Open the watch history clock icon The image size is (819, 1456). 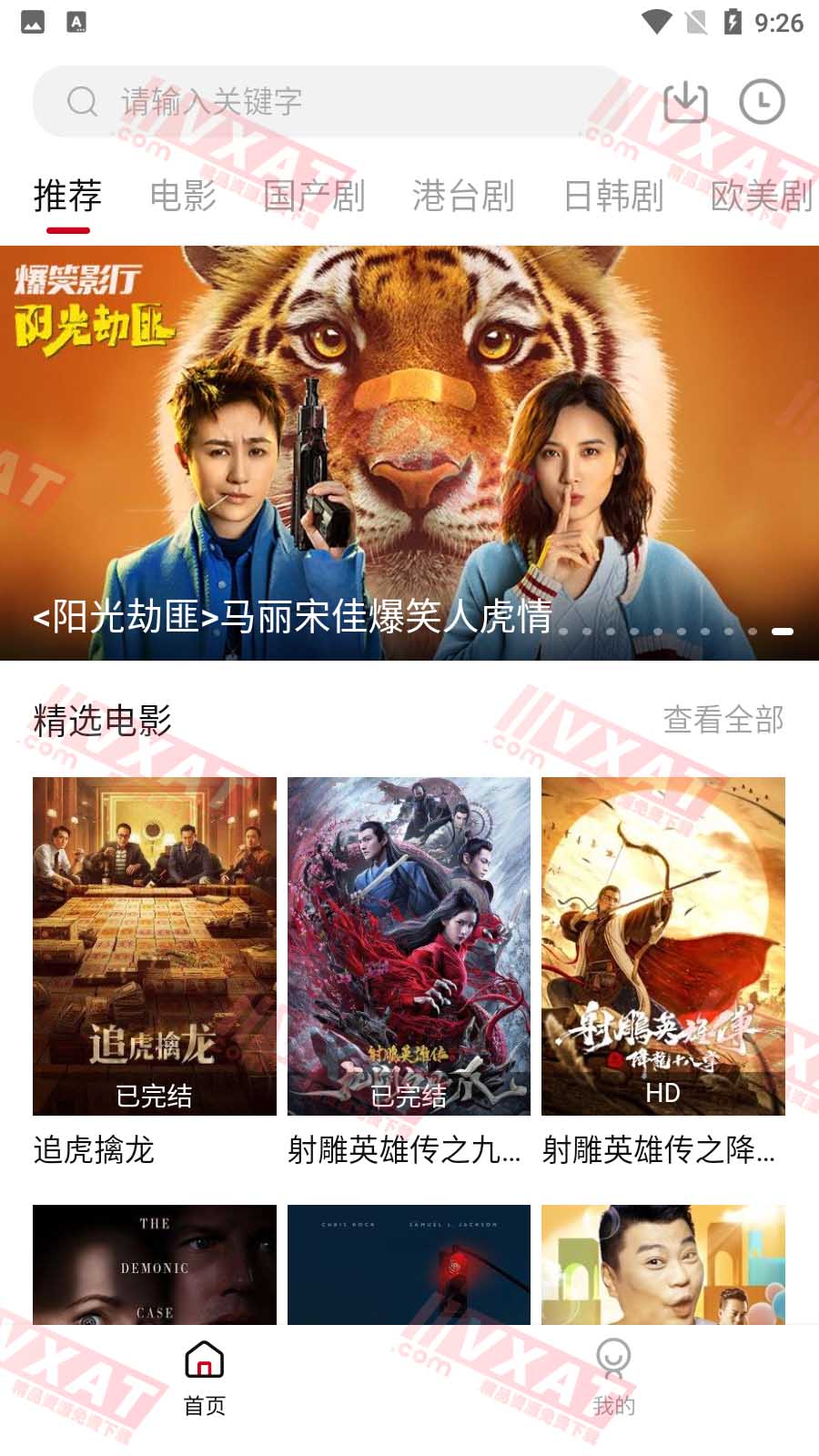(763, 102)
